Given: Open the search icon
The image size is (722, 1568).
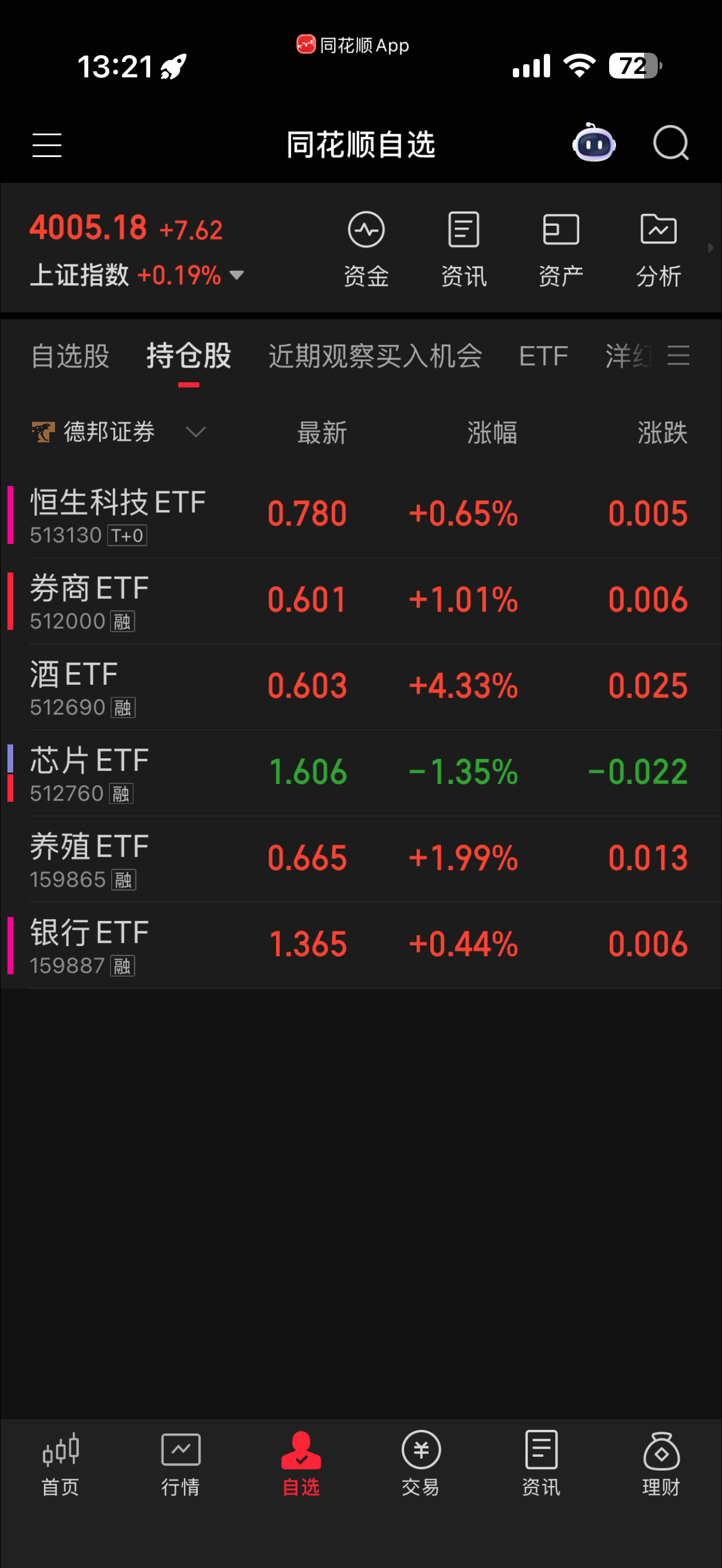Looking at the screenshot, I should [x=670, y=144].
